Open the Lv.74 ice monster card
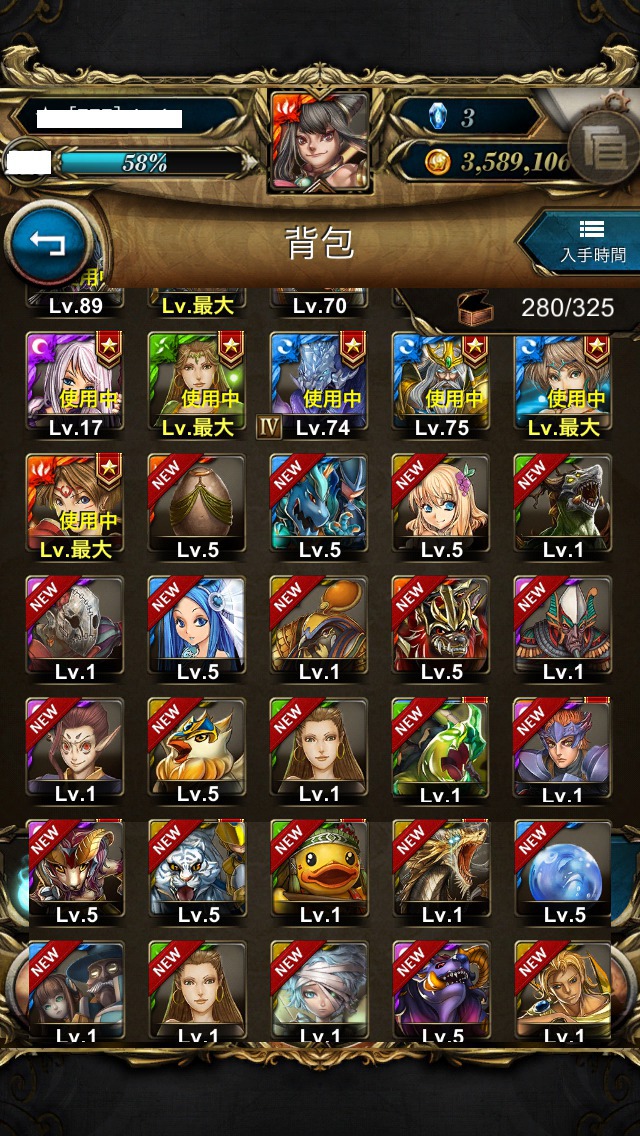640x1136 pixels. [320, 385]
